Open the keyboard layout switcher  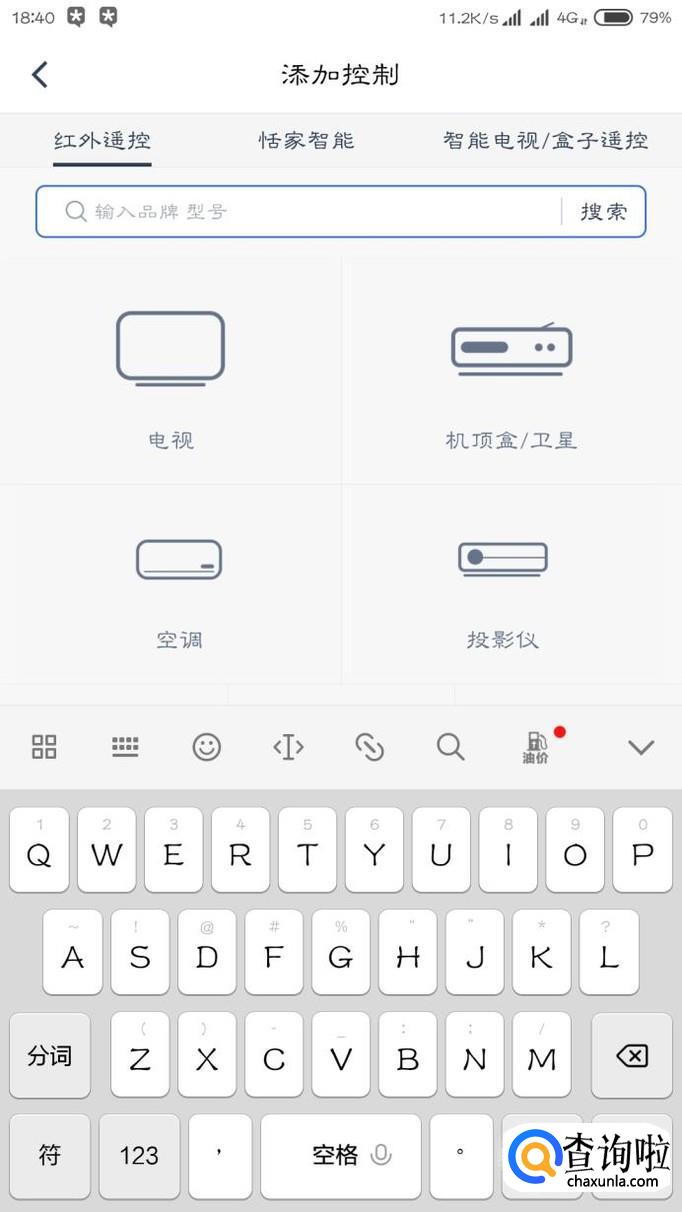tap(125, 747)
